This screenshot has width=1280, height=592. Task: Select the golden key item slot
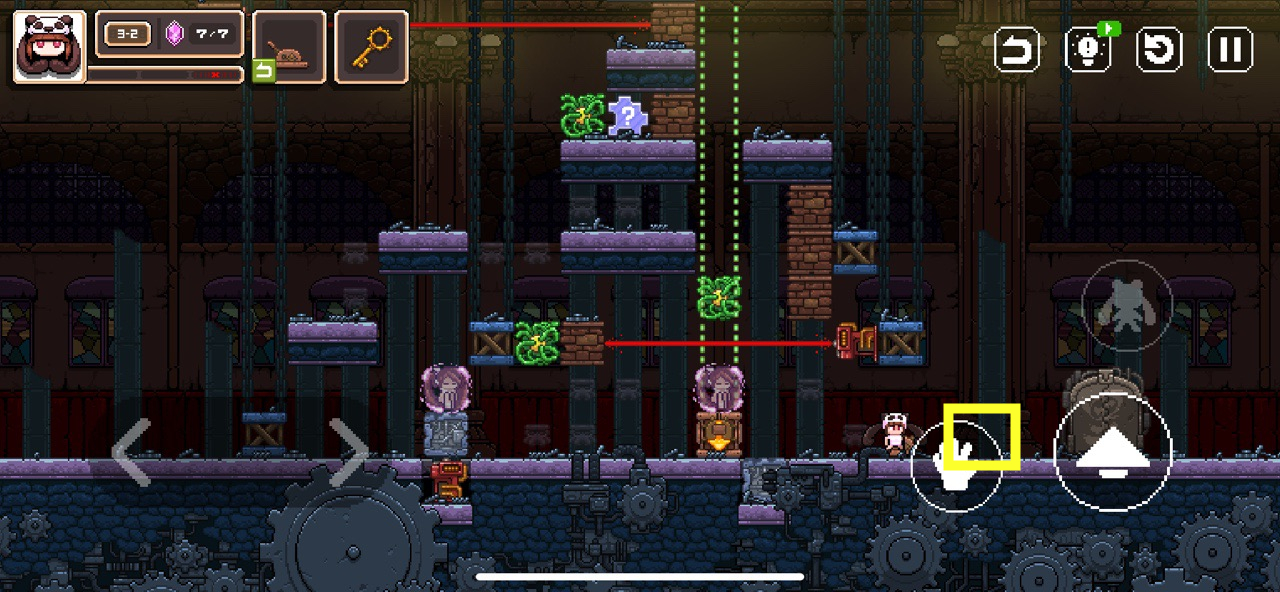371,46
